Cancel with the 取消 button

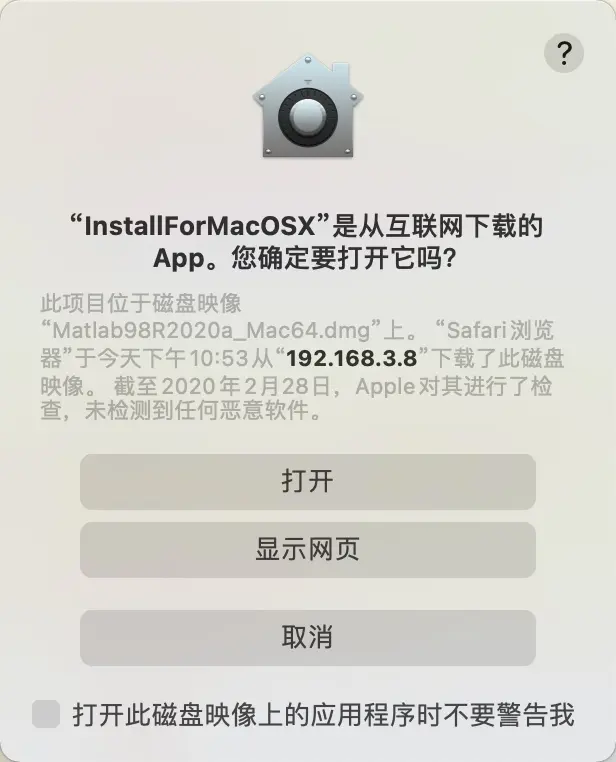(x=308, y=637)
